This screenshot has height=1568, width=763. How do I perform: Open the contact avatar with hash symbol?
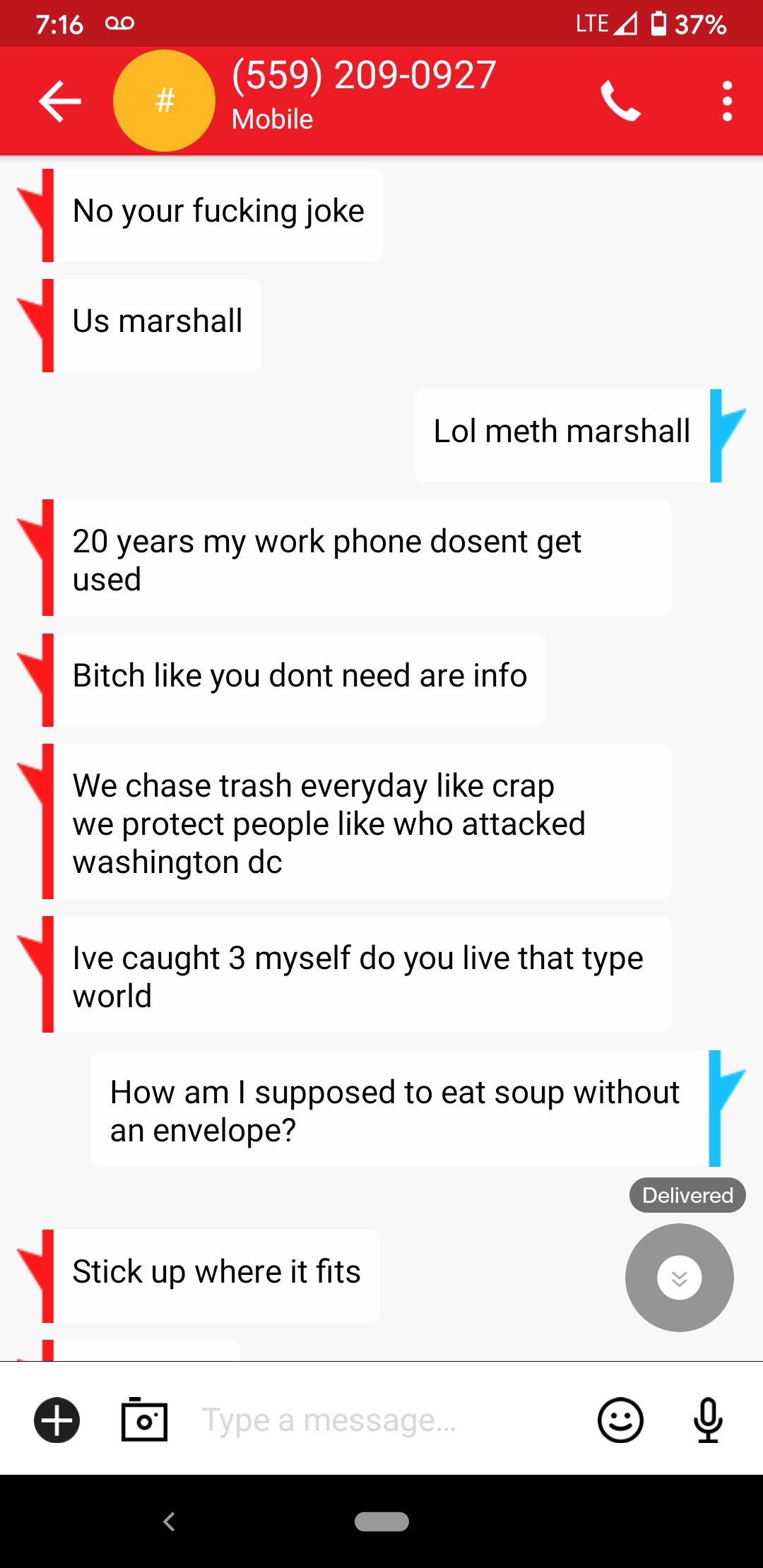tap(164, 101)
